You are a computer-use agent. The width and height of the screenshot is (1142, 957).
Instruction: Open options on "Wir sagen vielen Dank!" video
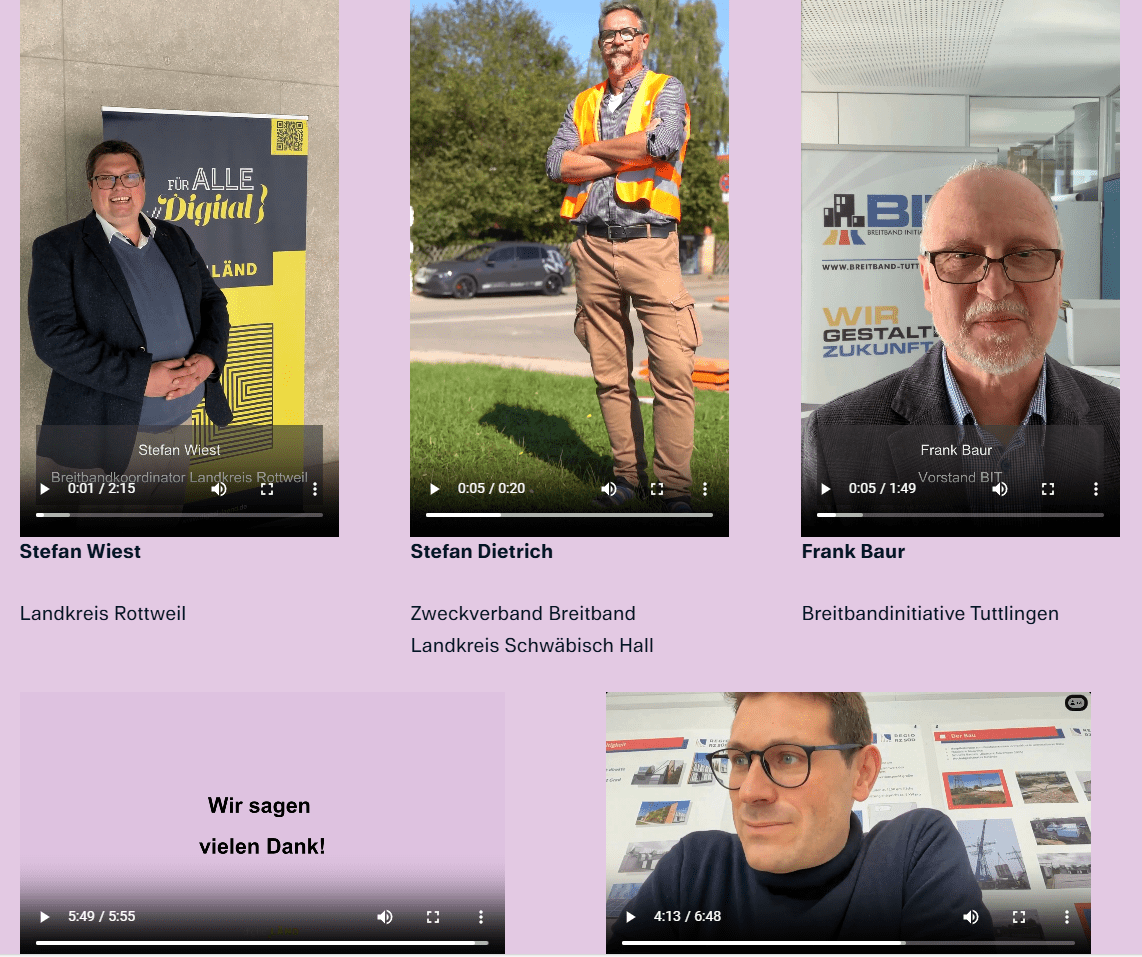click(x=481, y=917)
